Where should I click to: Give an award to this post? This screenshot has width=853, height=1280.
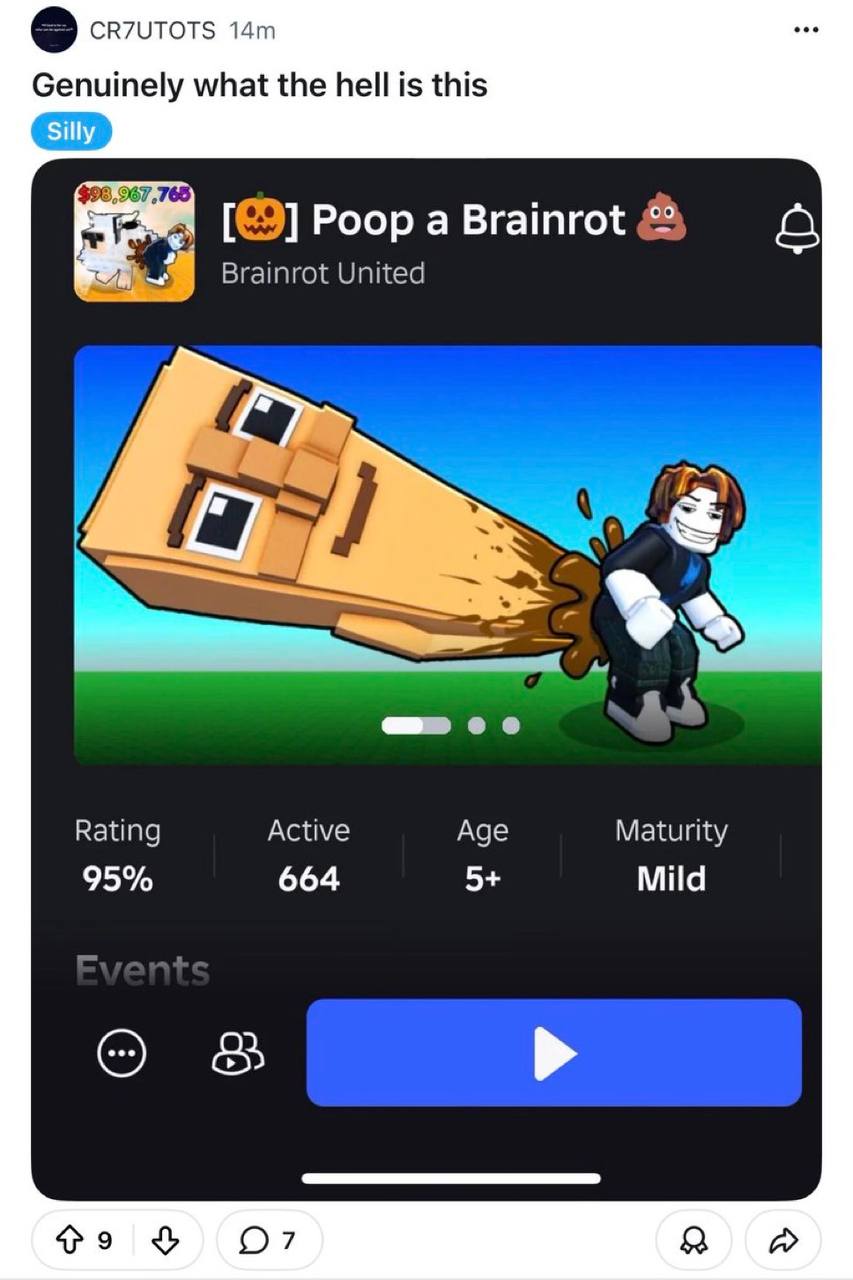[x=693, y=1240]
